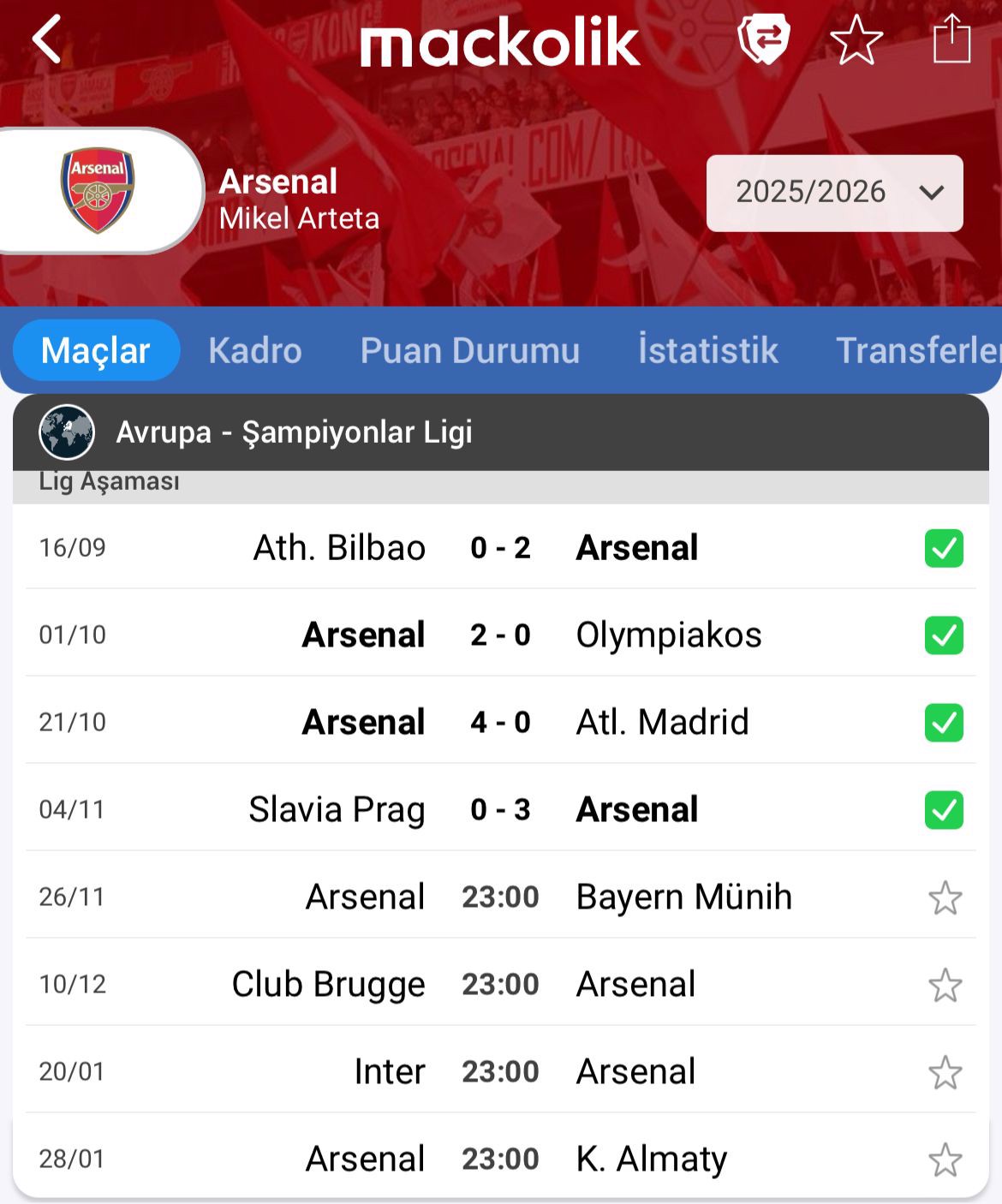Star the Arsenal vs K. Almaty fixture
Viewport: 1002px width, 1204px height.
coord(945,1160)
